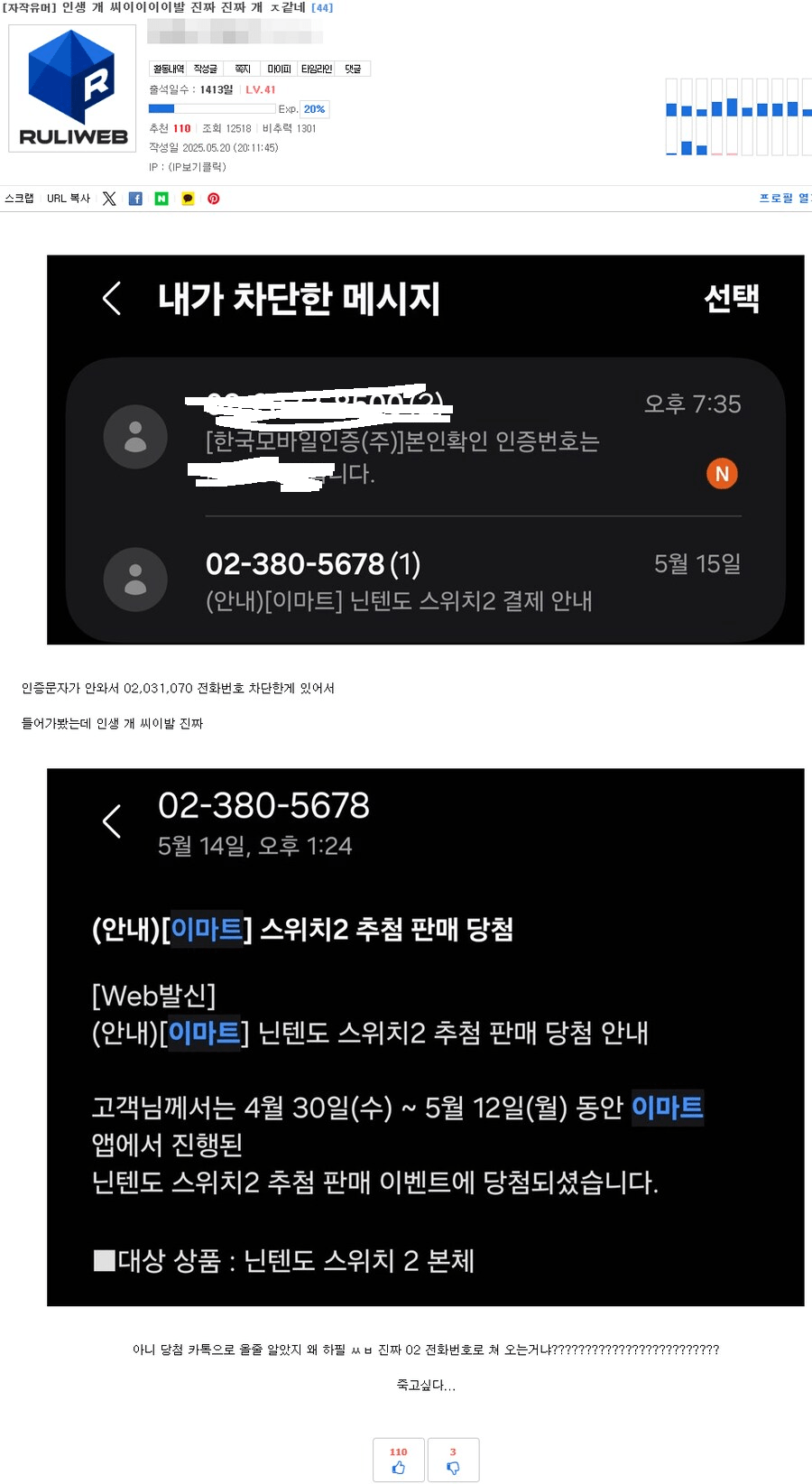
Task: Share the post on Pinterest
Action: (214, 199)
